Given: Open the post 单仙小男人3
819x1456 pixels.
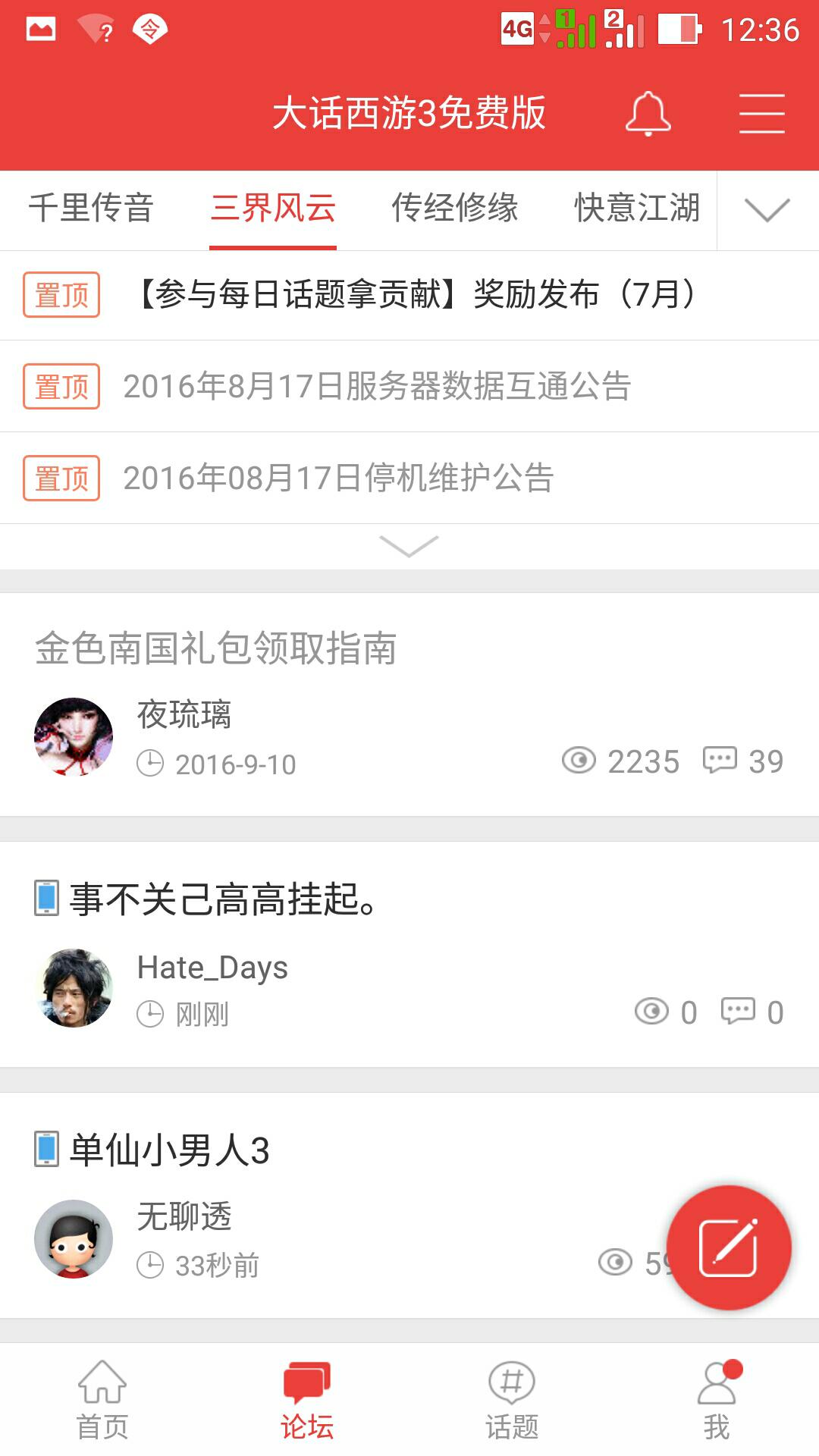Looking at the screenshot, I should [x=170, y=1150].
